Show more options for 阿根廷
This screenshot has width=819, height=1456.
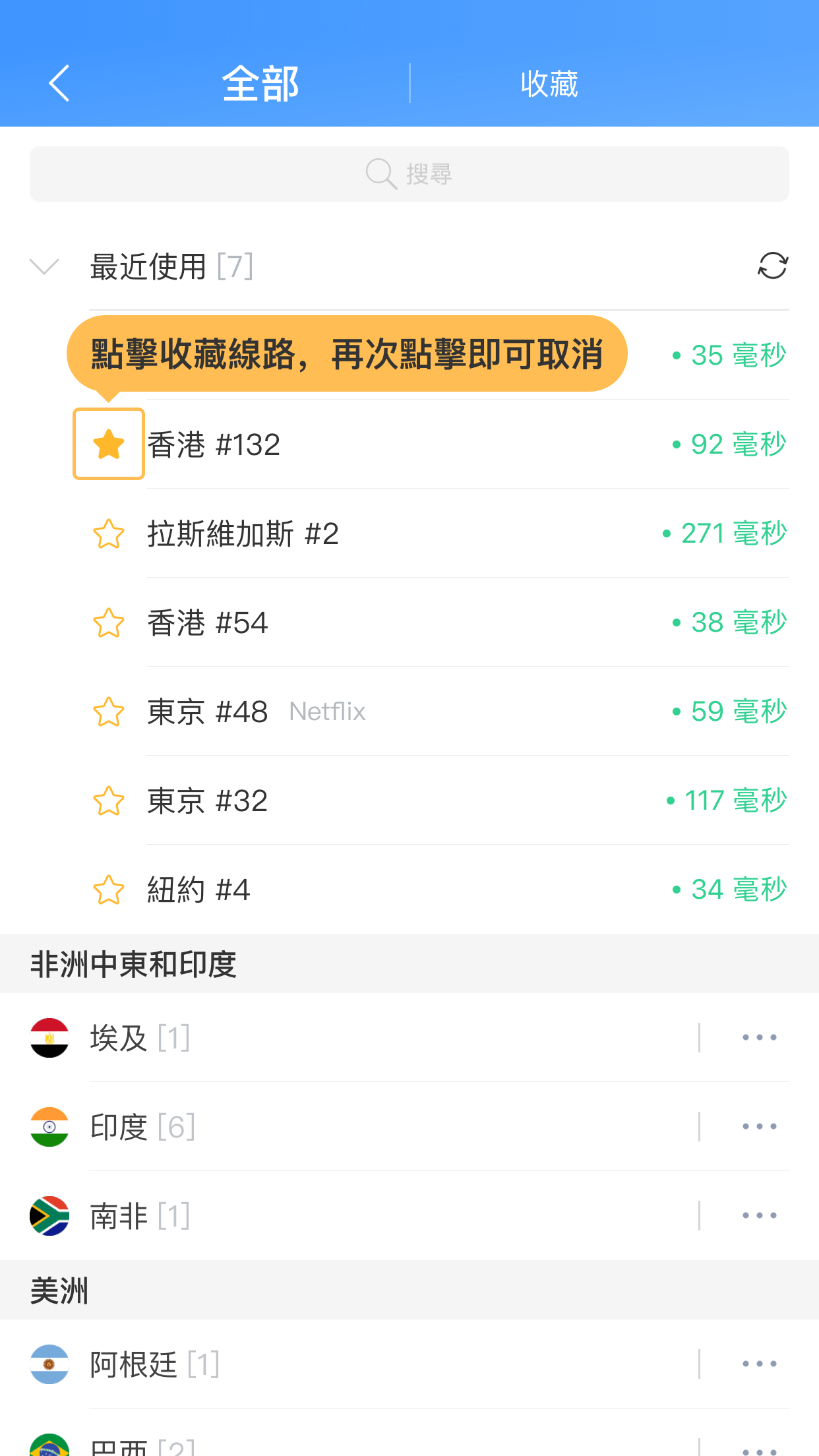(759, 1364)
